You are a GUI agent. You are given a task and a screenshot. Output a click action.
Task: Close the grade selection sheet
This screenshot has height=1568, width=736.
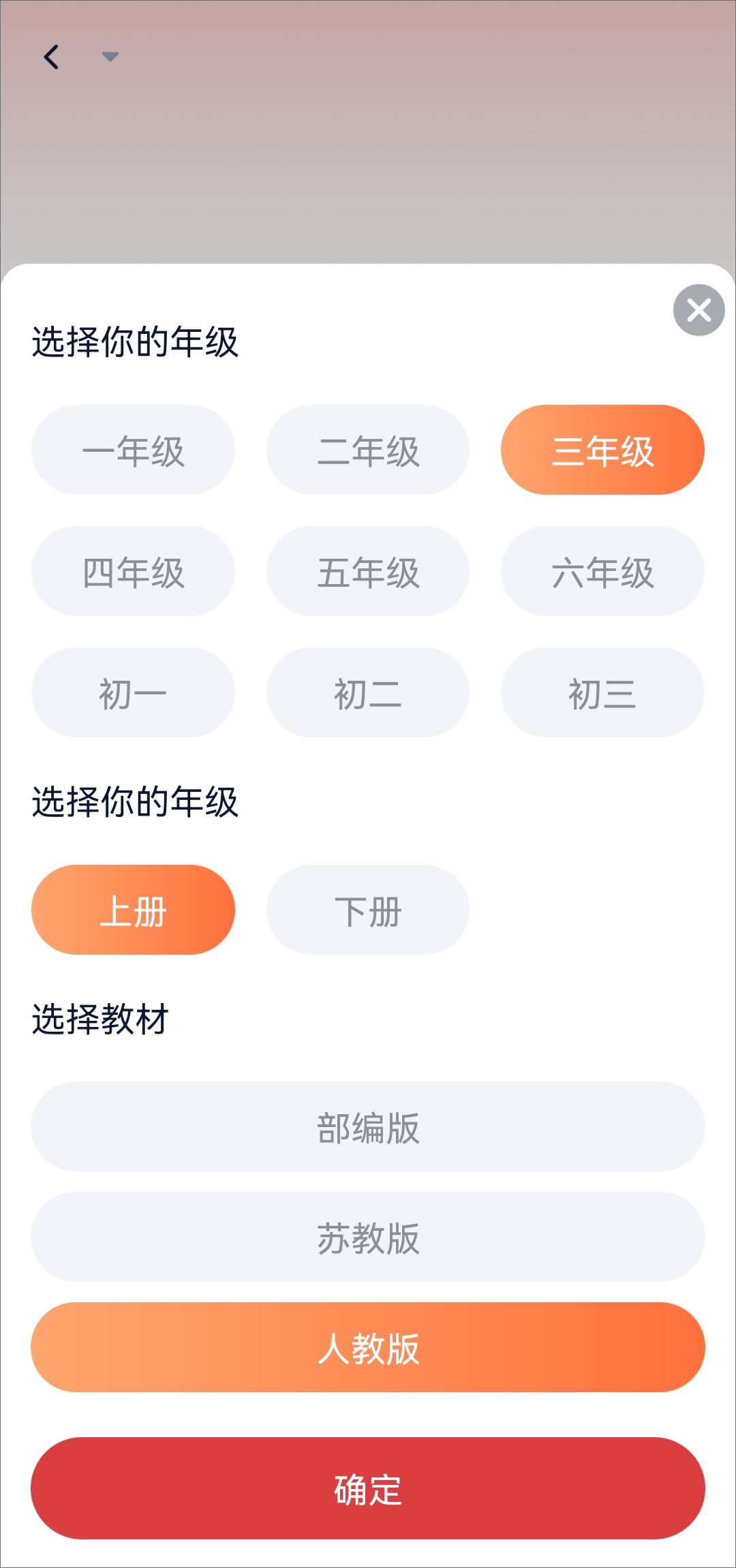pos(699,310)
